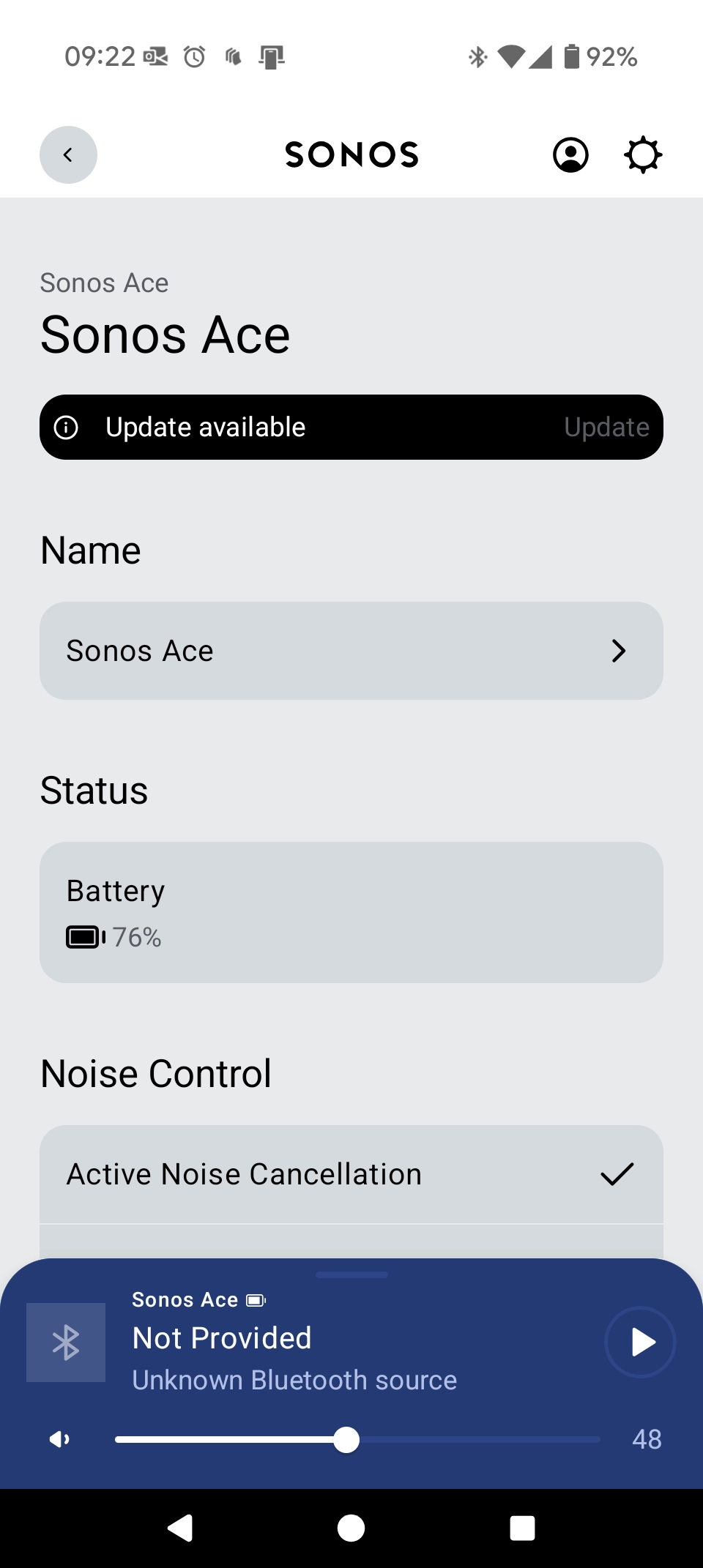This screenshot has width=703, height=1568.
Task: Open the Bluetooth source artwork tile
Action: pyautogui.click(x=66, y=1343)
